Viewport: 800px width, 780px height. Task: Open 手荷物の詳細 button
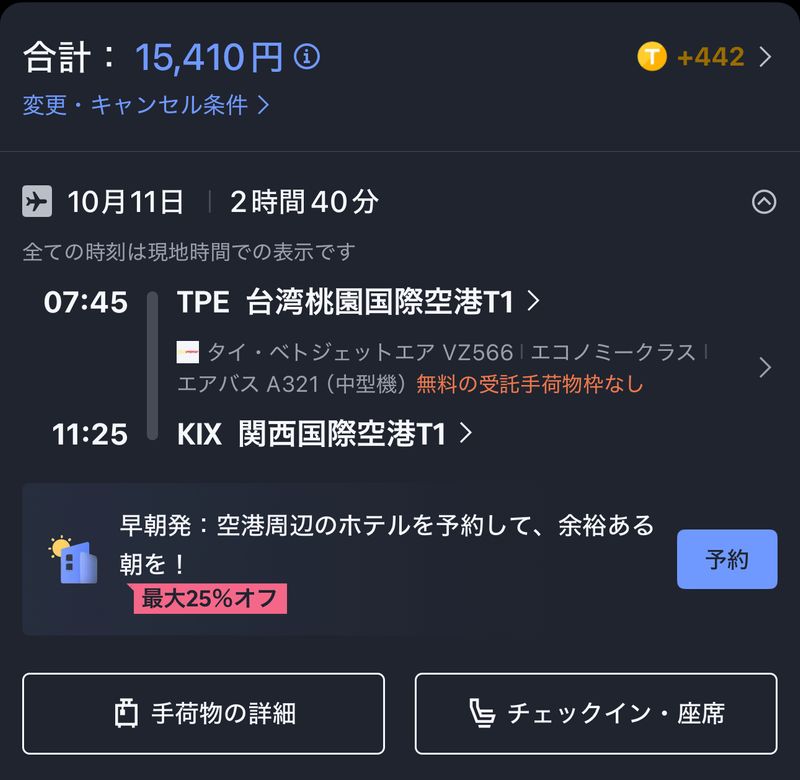[x=204, y=713]
